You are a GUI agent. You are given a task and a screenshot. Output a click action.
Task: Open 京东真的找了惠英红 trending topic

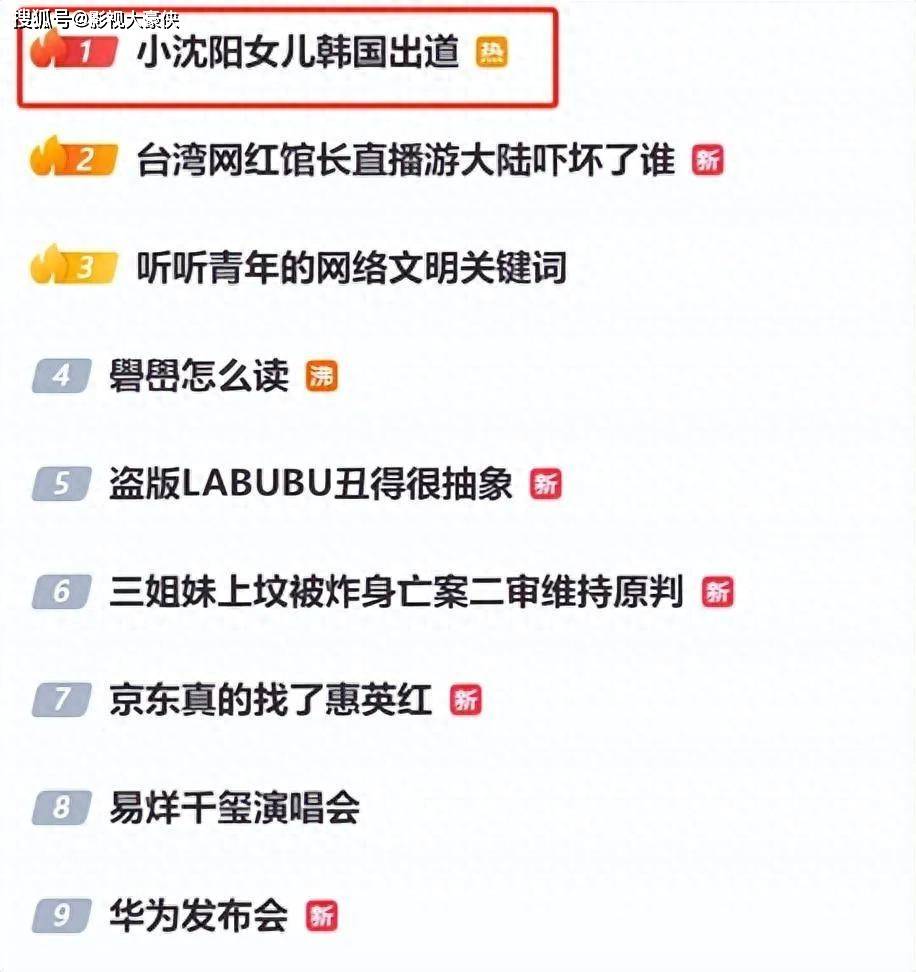270,700
